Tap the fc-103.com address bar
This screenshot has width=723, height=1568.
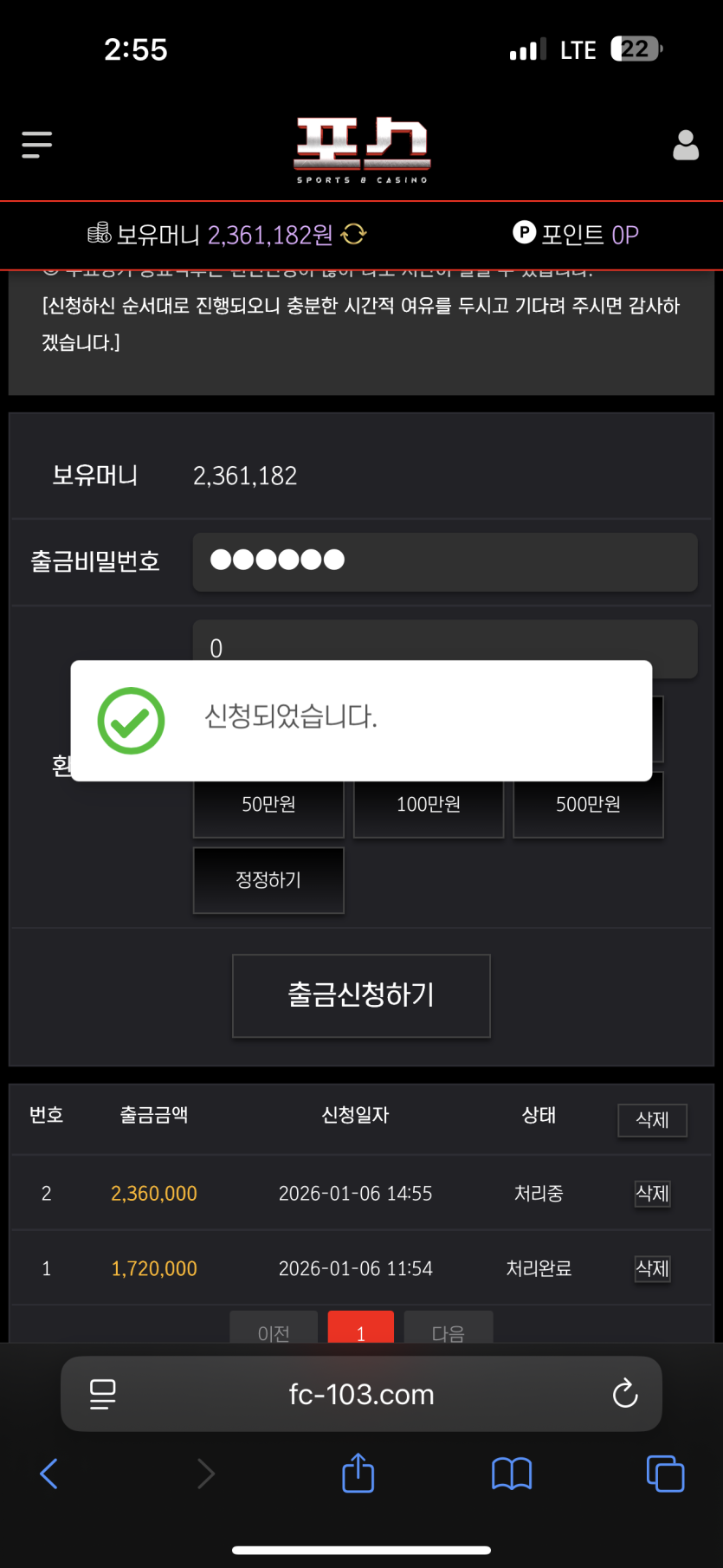pos(361,1394)
